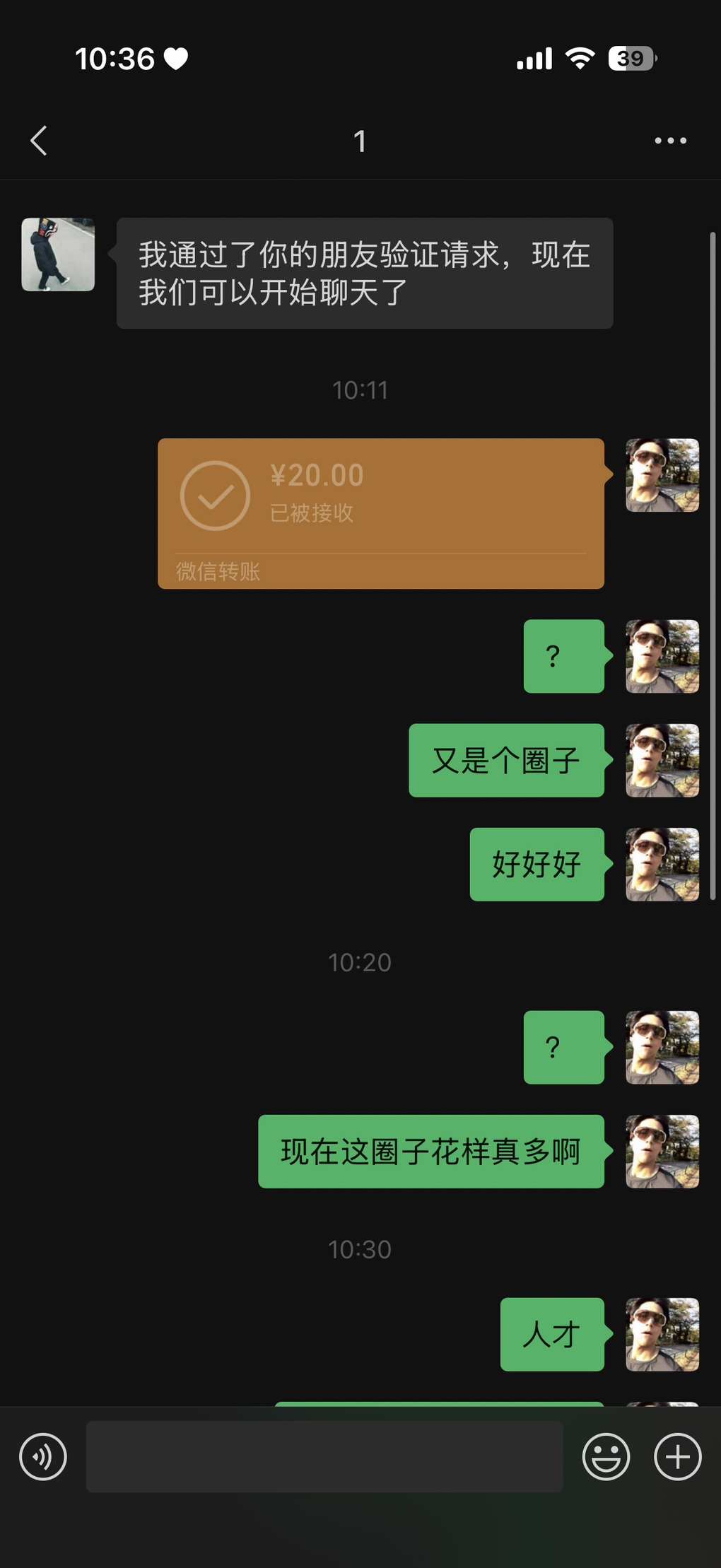Open the plus attachment menu
721x1568 pixels.
pos(677,1456)
